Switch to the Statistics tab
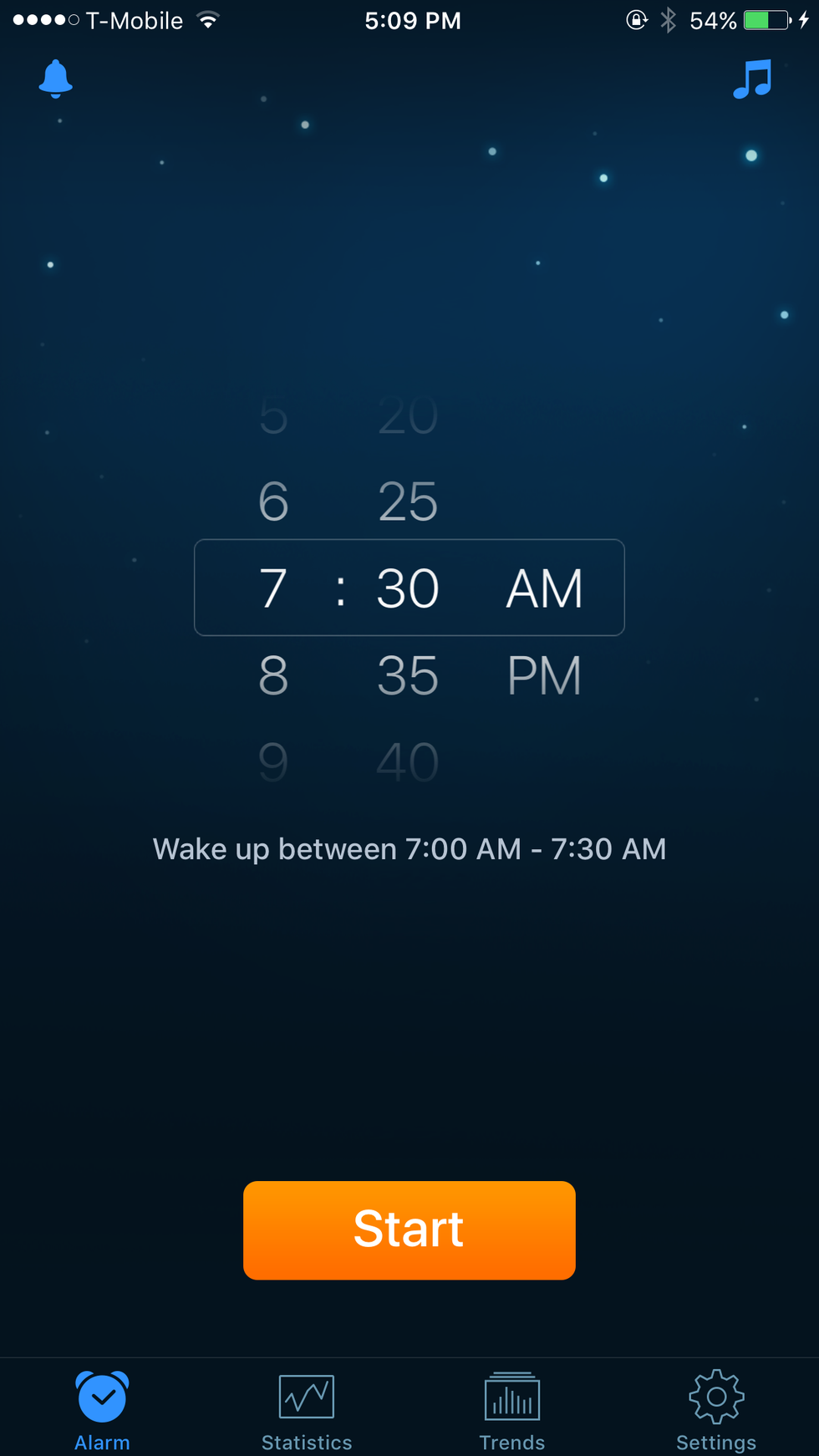Viewport: 819px width, 1456px height. click(307, 1410)
